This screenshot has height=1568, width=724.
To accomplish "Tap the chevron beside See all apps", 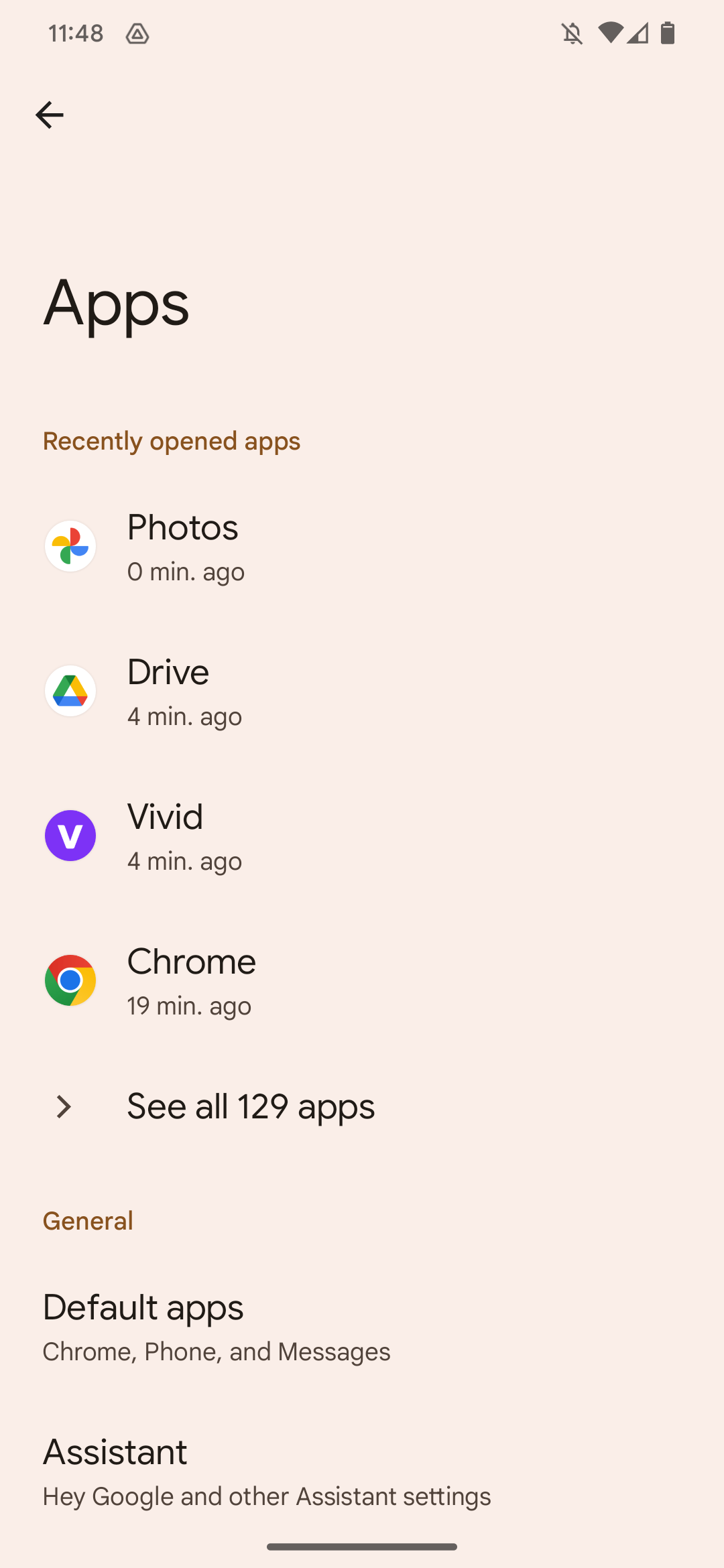I will click(x=64, y=1106).
